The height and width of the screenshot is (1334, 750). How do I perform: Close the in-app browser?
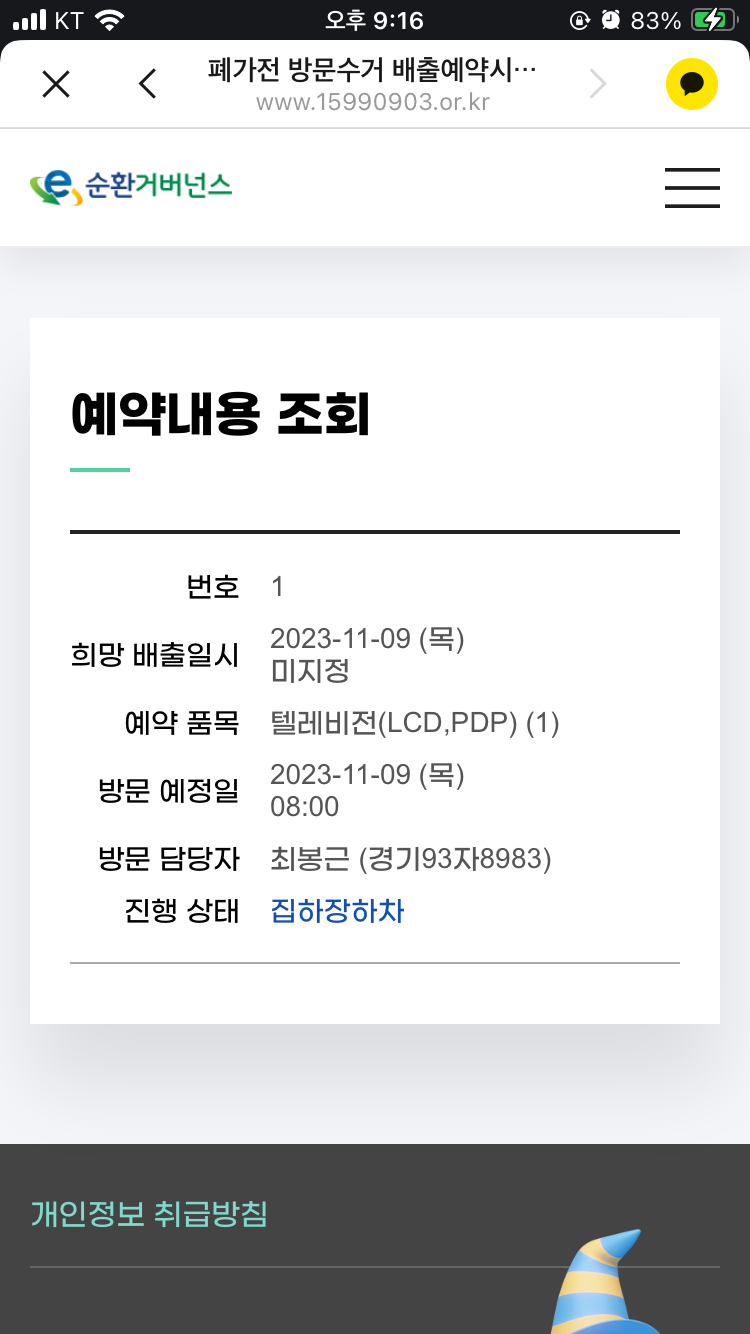[x=56, y=85]
